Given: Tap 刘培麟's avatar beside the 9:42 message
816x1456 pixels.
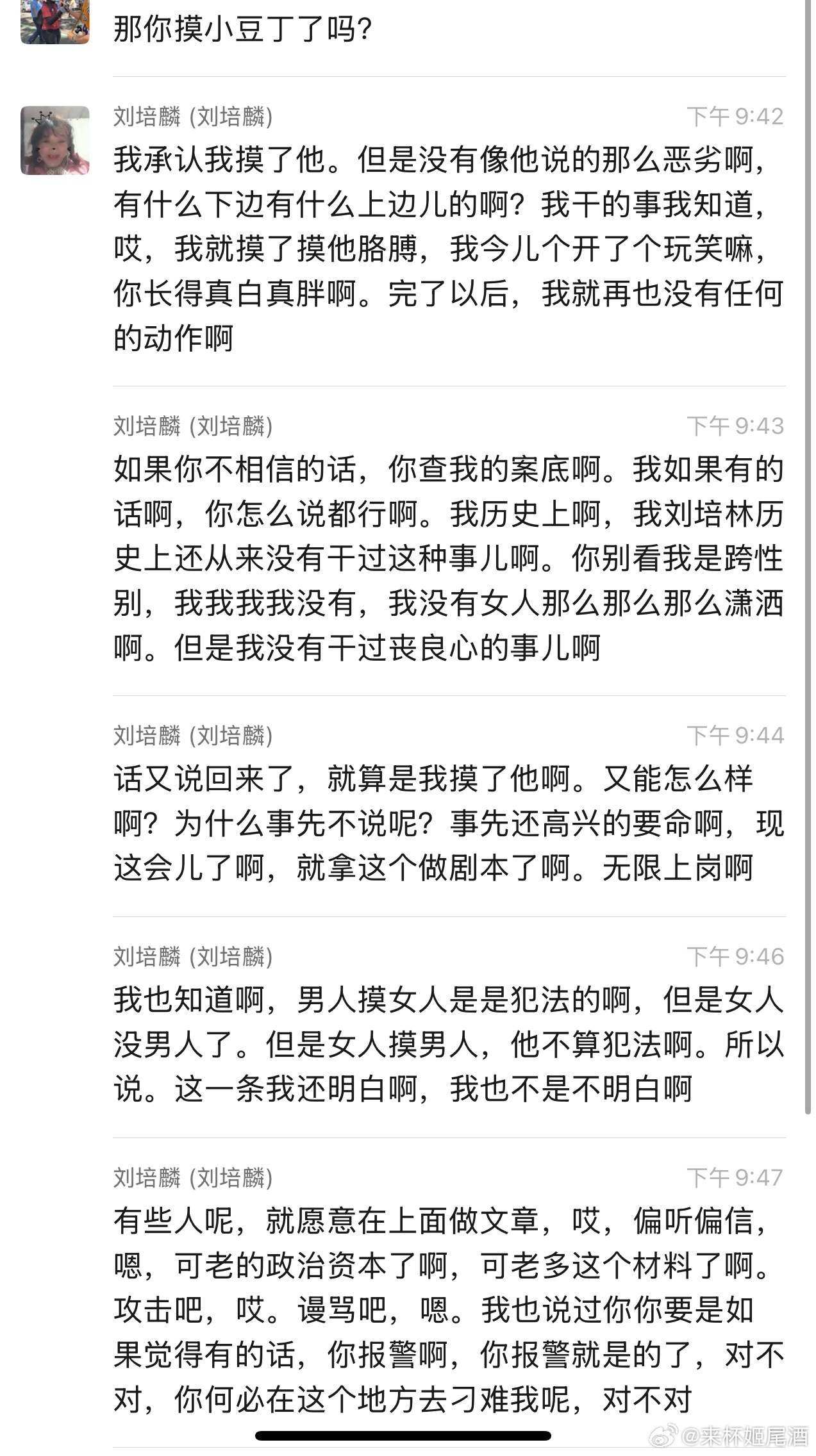Looking at the screenshot, I should (55, 140).
